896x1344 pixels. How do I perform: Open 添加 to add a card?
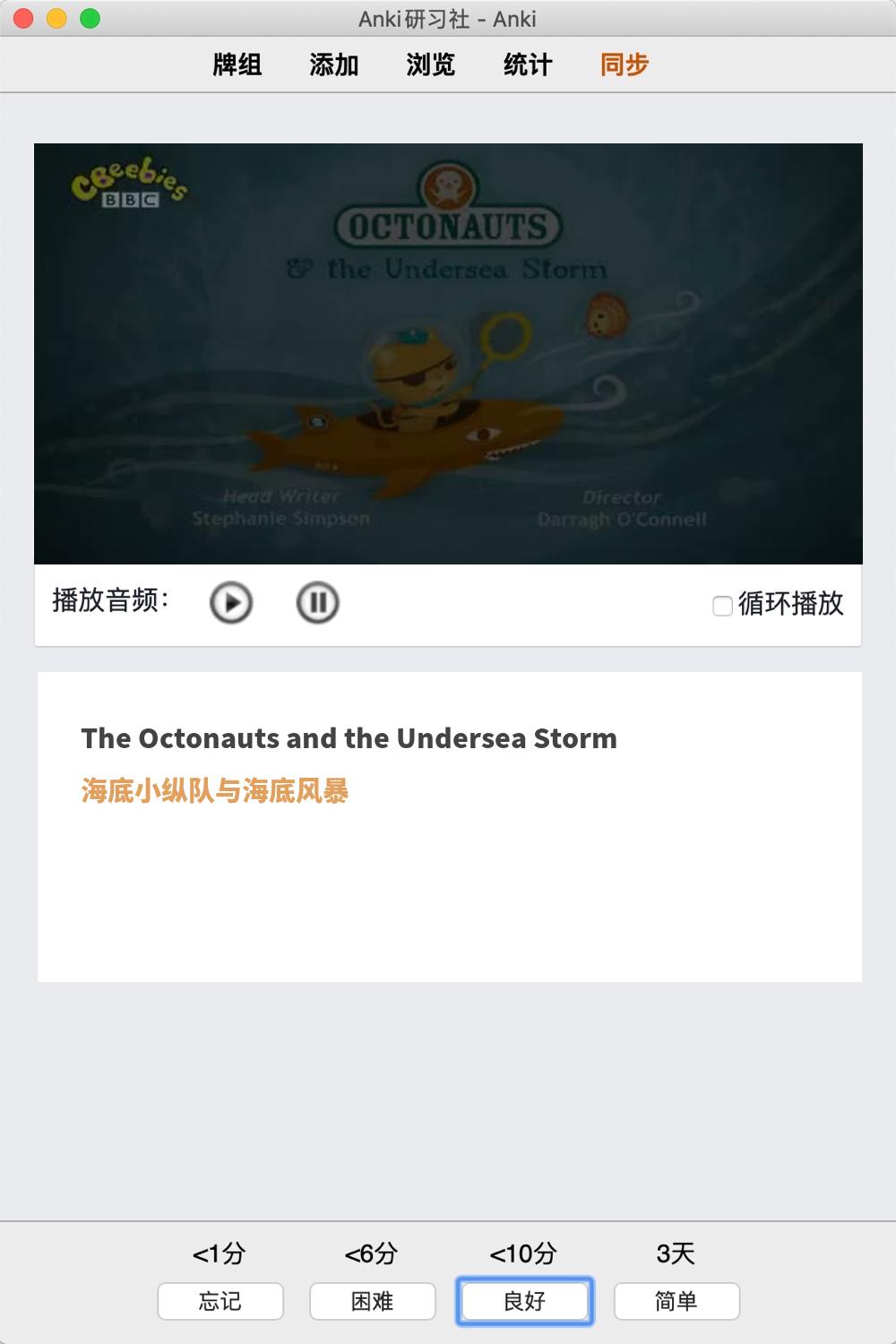[334, 65]
